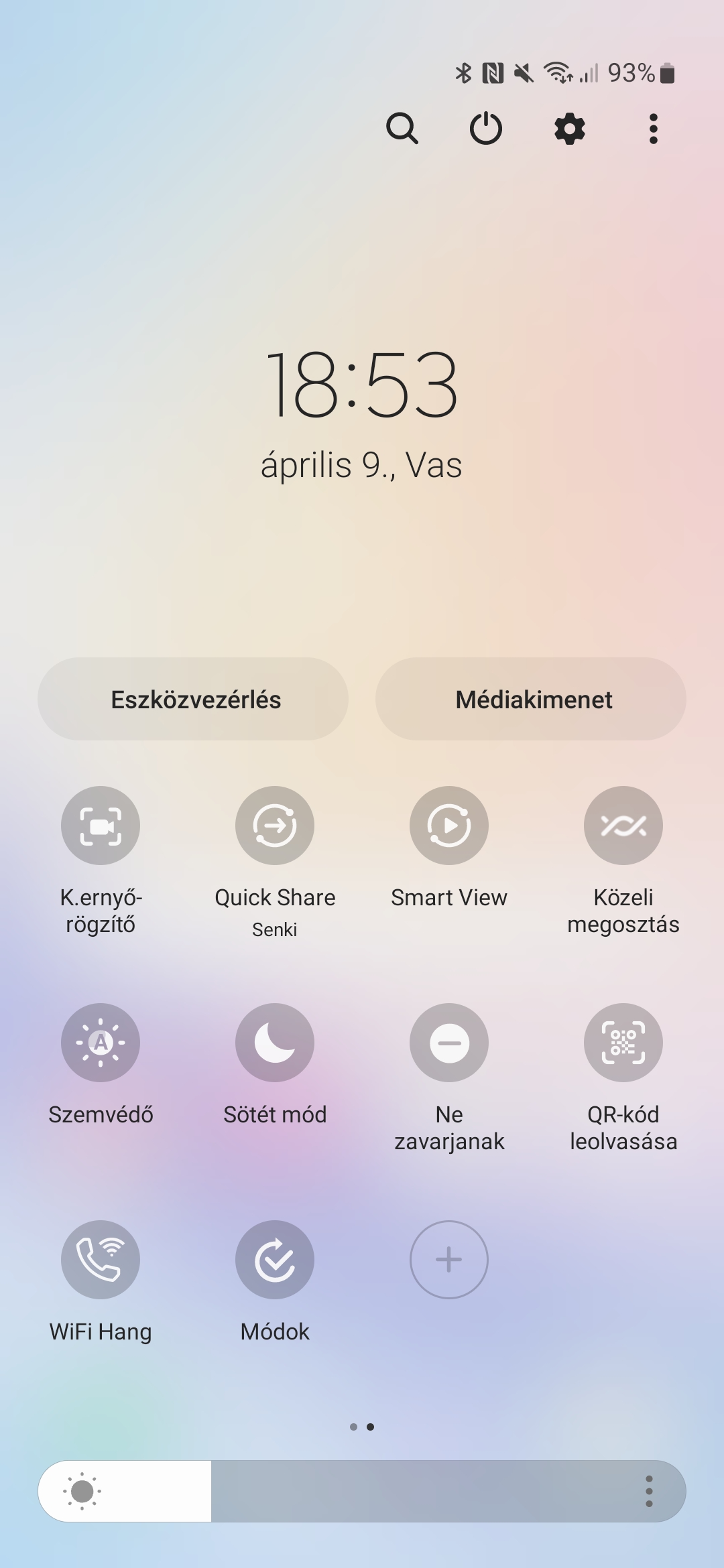Screen dimensions: 724x1568
Task: Toggle the Szemvédő eye comfort tile
Action: (101, 1043)
